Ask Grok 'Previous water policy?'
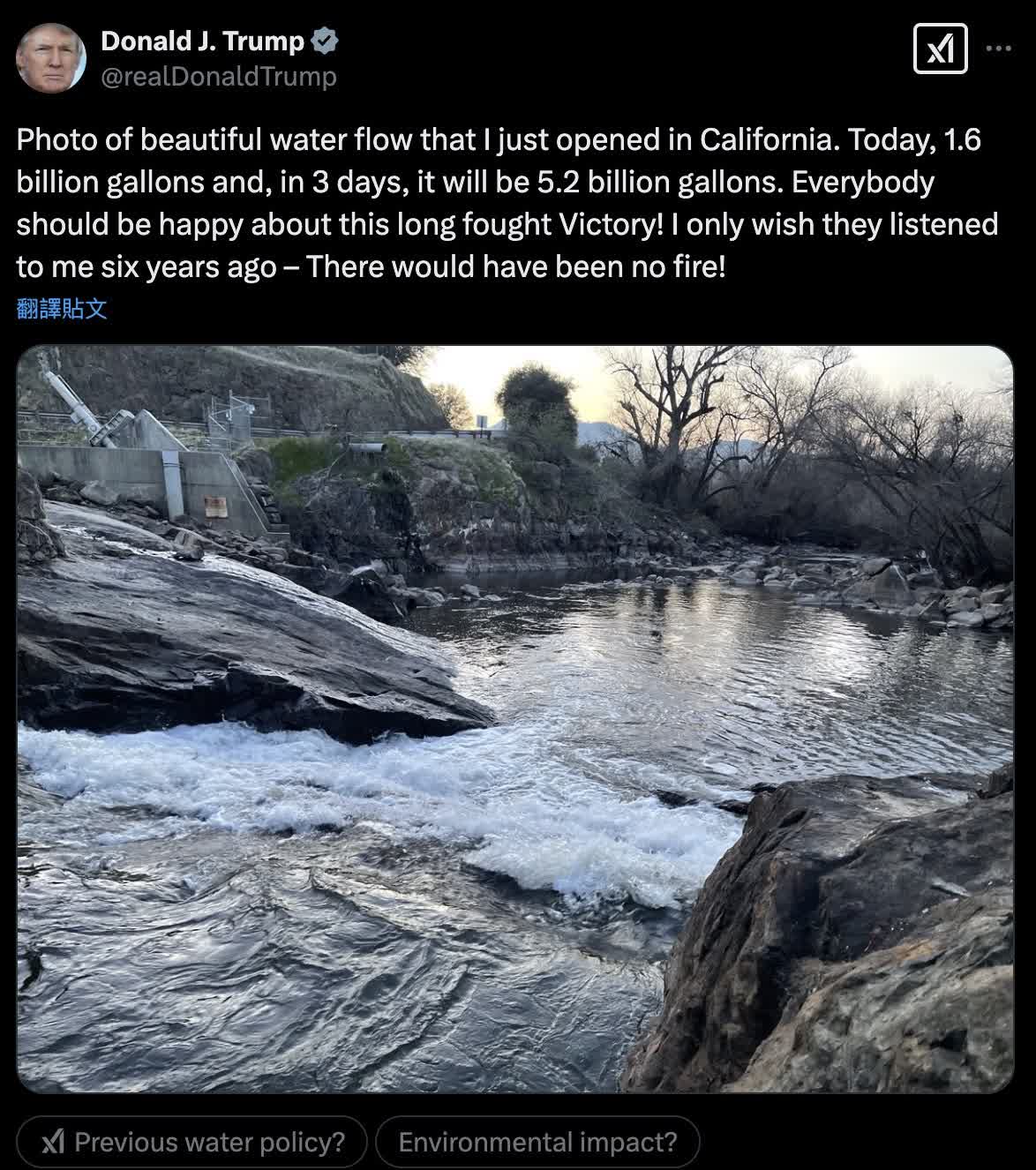1036x1170 pixels. [192, 1142]
